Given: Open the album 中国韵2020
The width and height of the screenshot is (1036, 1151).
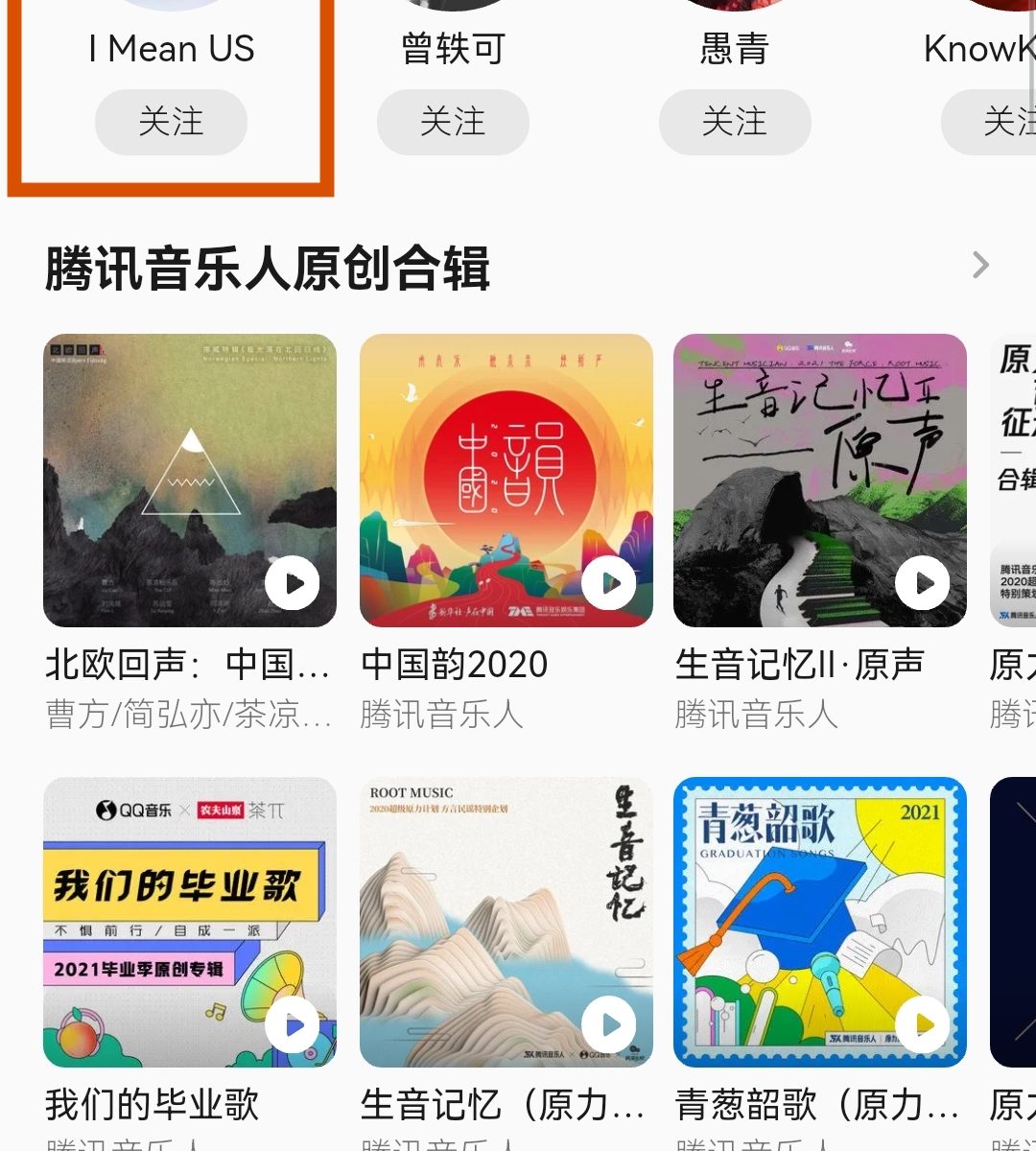Looking at the screenshot, I should pos(506,480).
